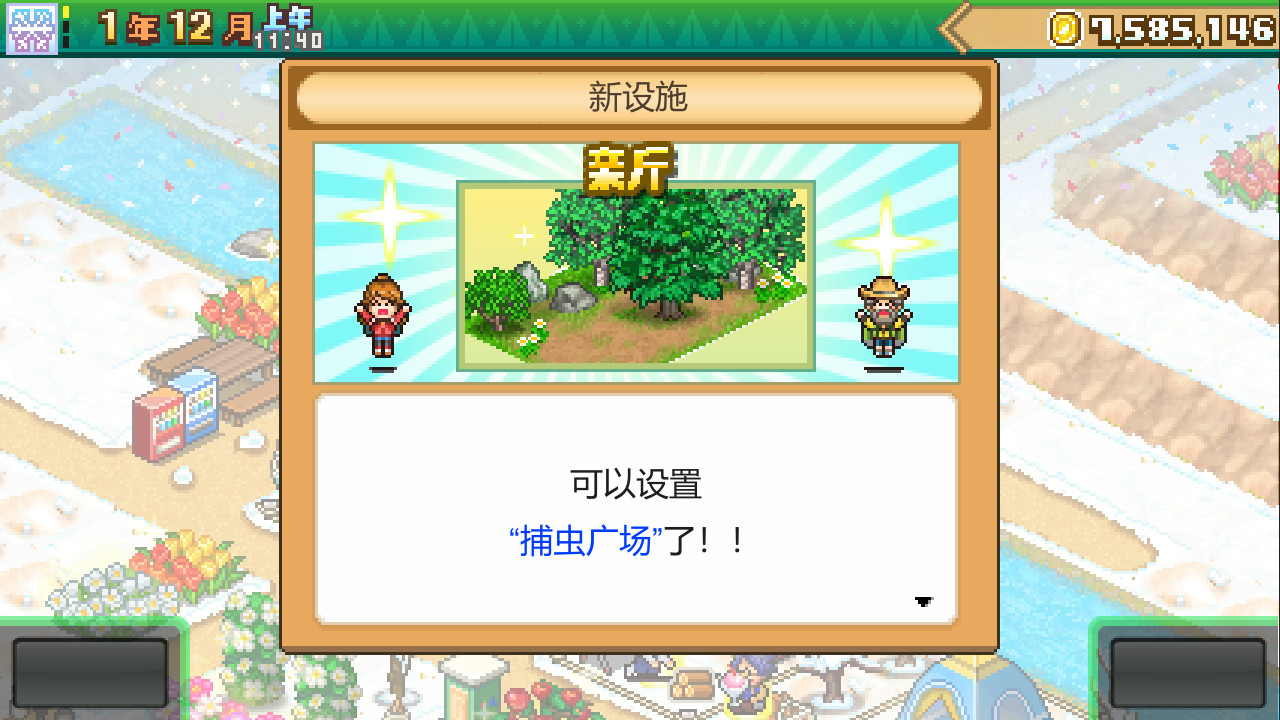This screenshot has height=720, width=1280.
Task: Open the icon at top-left corner
Action: pos(30,28)
